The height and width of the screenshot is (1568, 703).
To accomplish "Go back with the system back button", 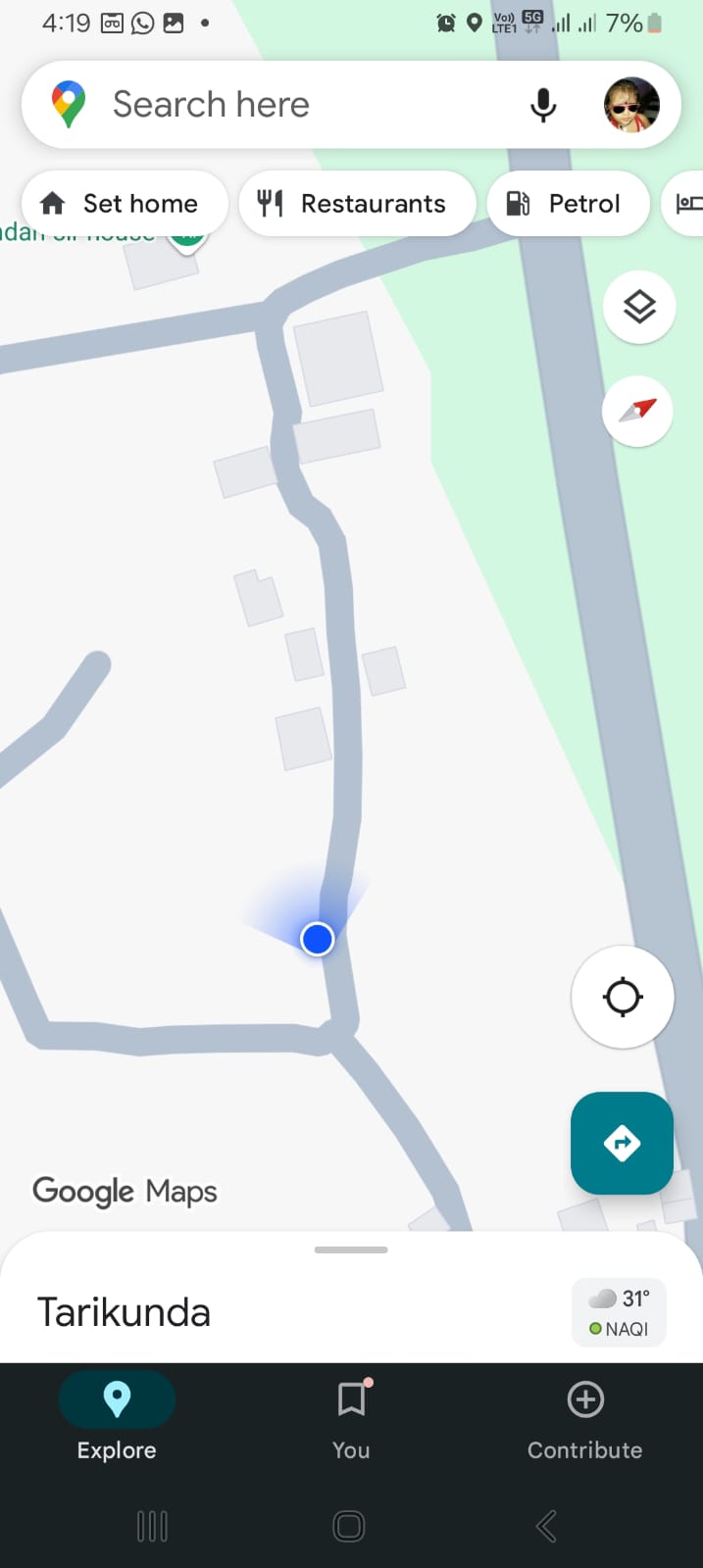I will click(x=546, y=1526).
